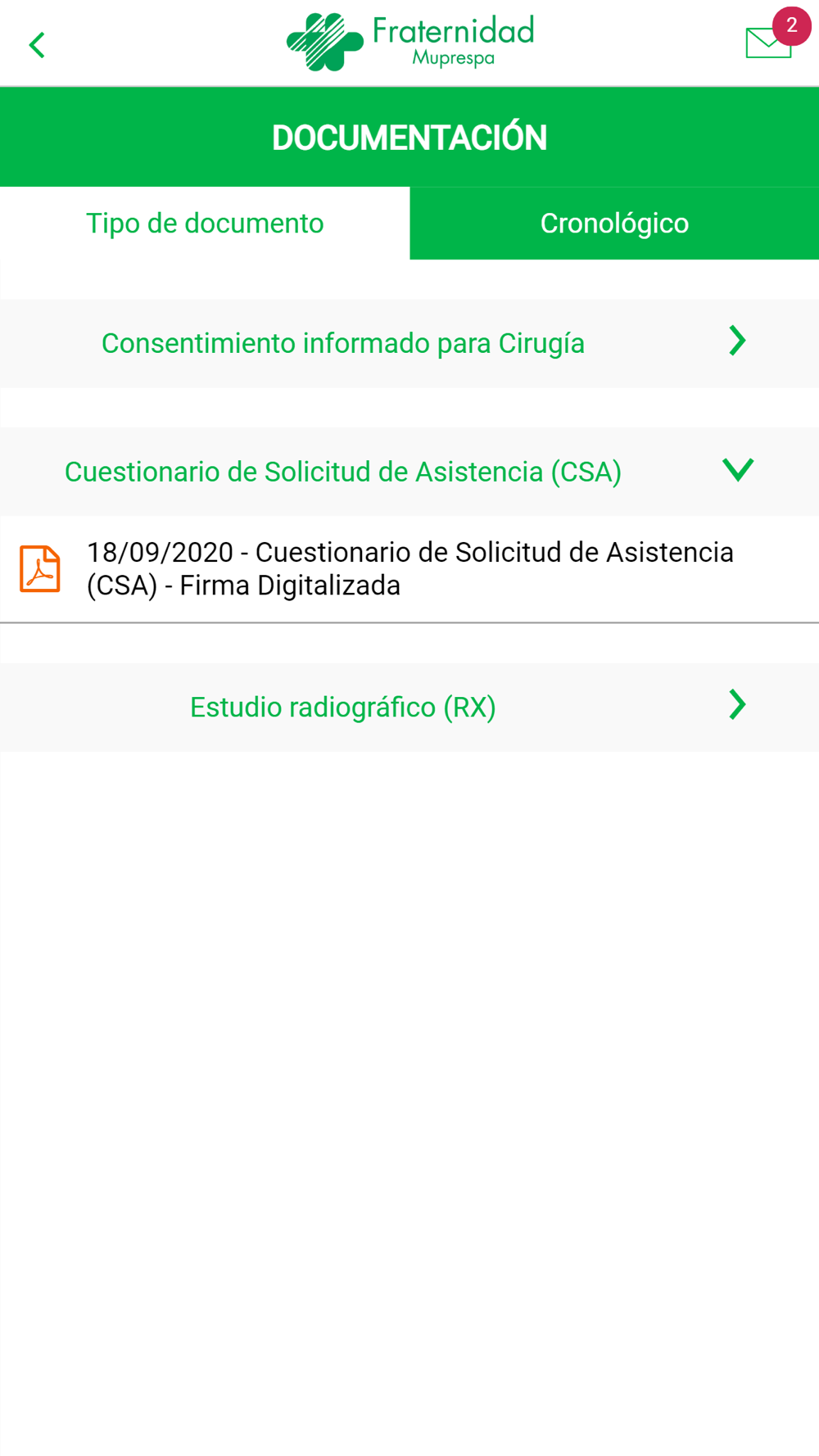This screenshot has width=819, height=1456.
Task: Expand Estudio radiográfico (RX) section
Action: tap(409, 707)
